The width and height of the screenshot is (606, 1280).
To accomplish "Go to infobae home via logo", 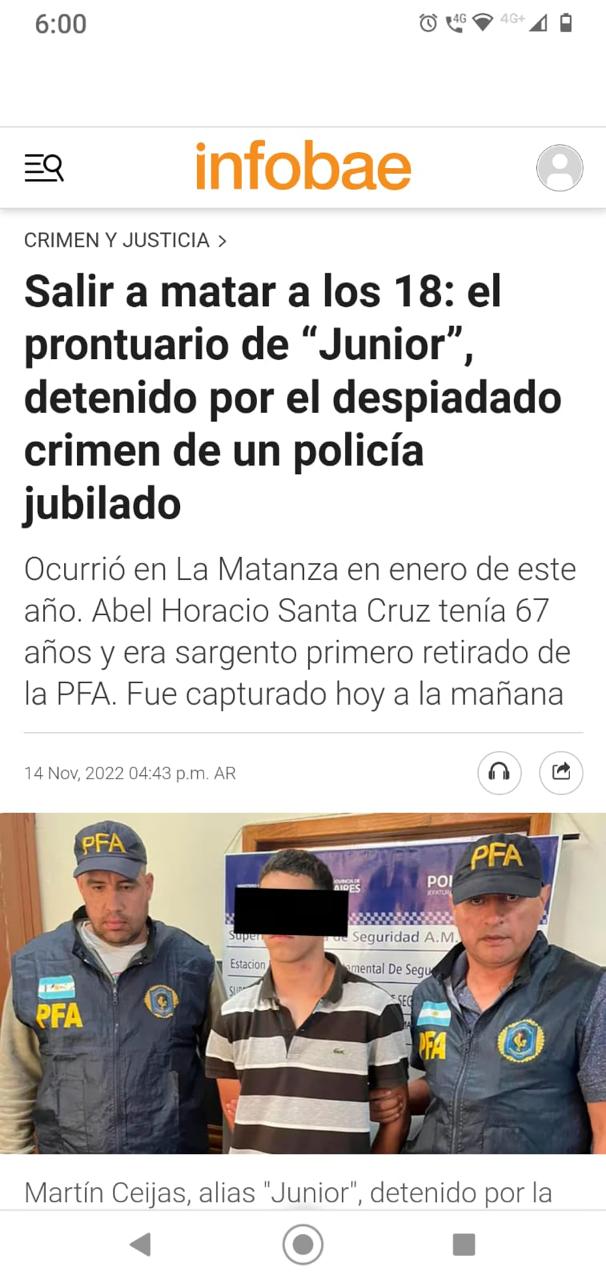I will [302, 167].
